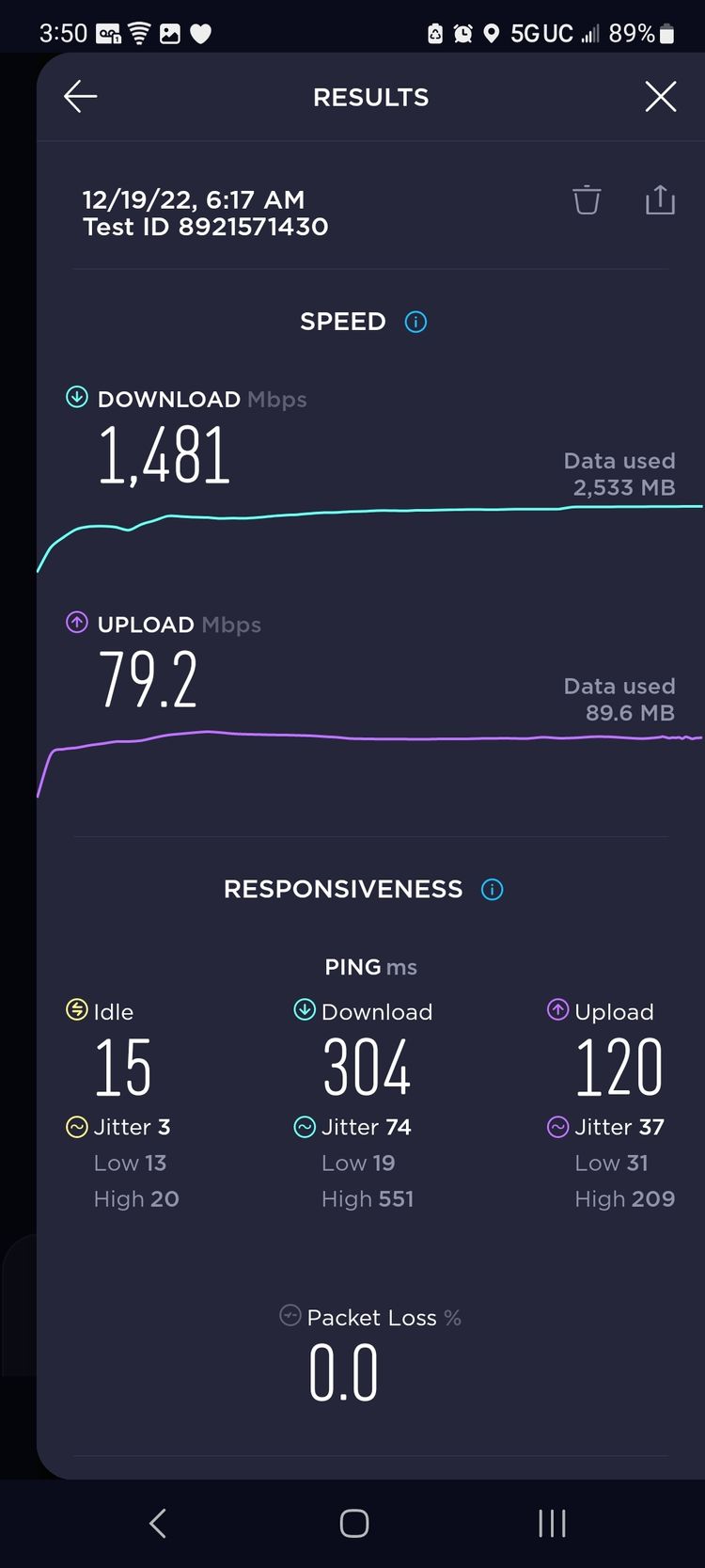
Task: Open the info icon beside SPEED
Action: point(415,322)
